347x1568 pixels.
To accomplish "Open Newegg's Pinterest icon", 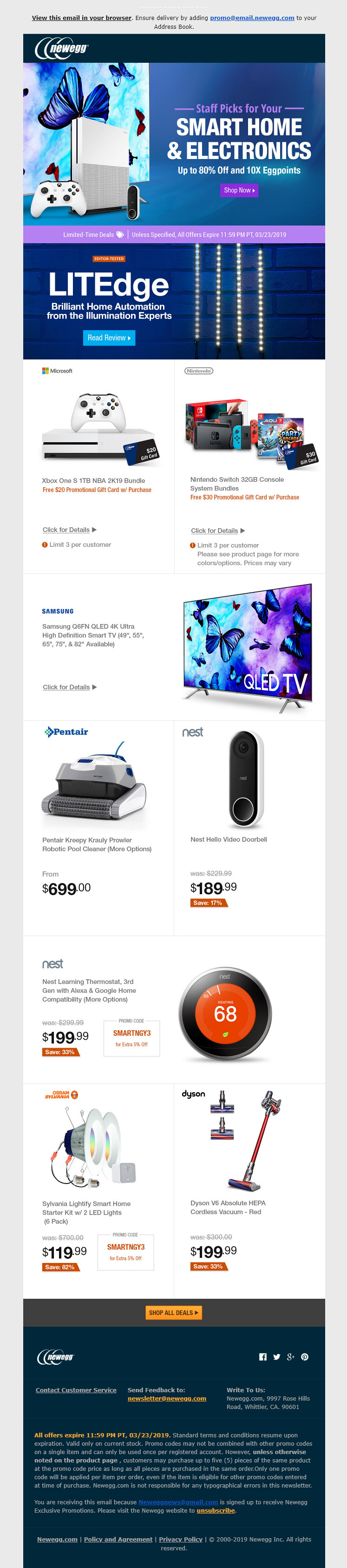I will pyautogui.click(x=304, y=1357).
